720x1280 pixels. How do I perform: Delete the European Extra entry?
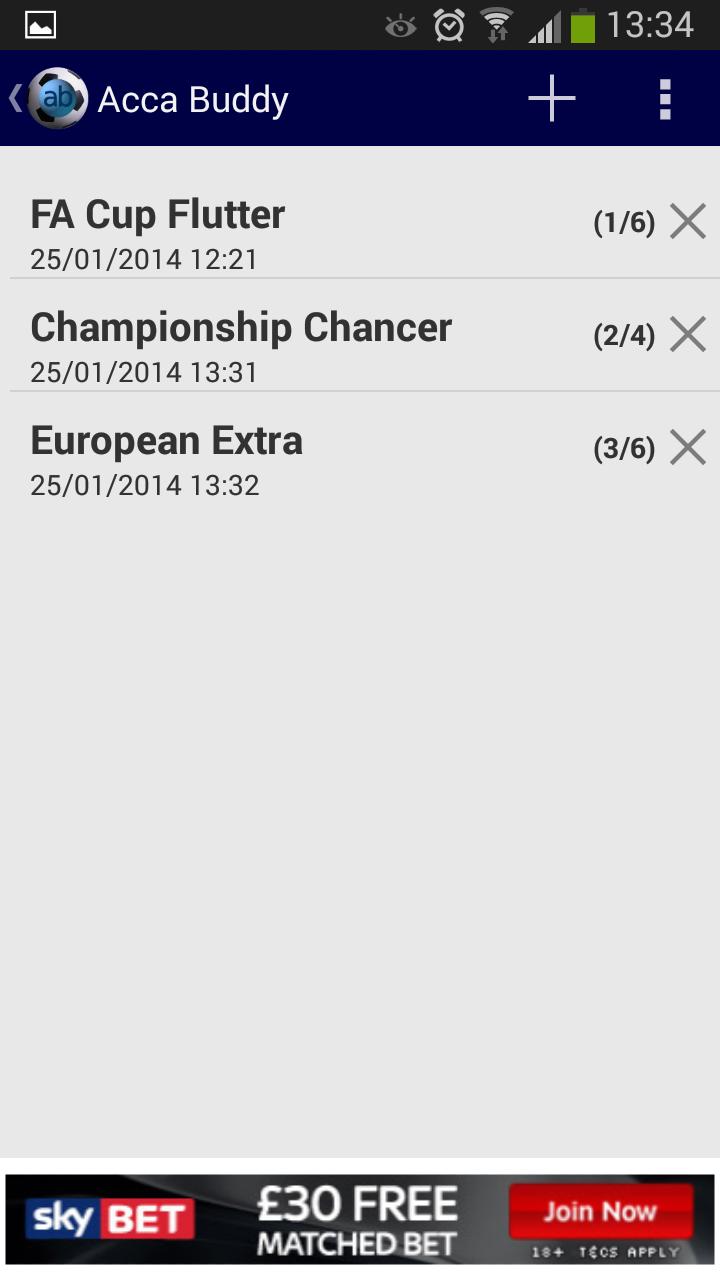[688, 448]
